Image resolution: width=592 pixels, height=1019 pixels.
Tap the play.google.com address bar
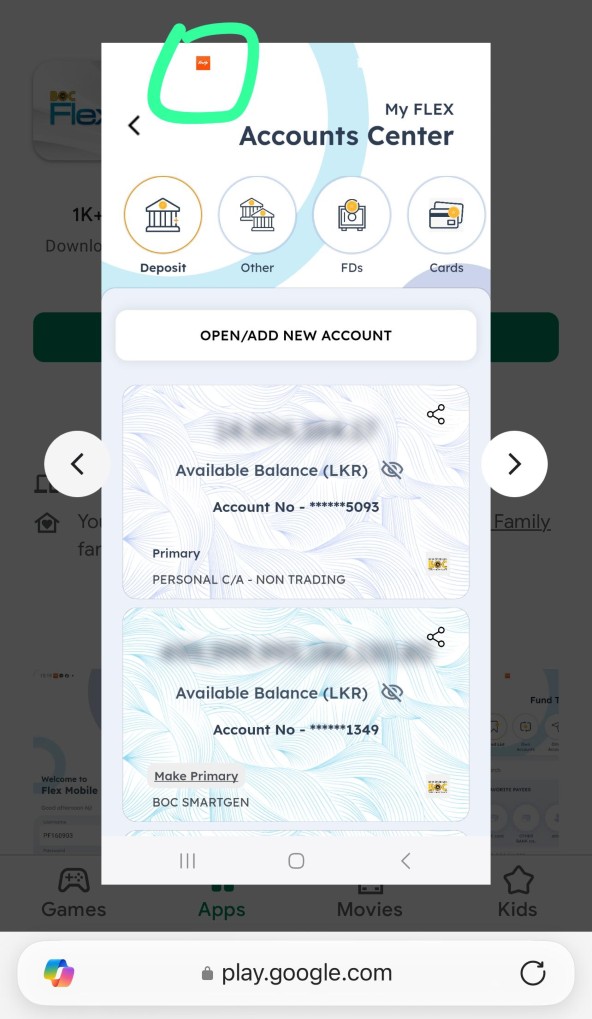[296, 973]
